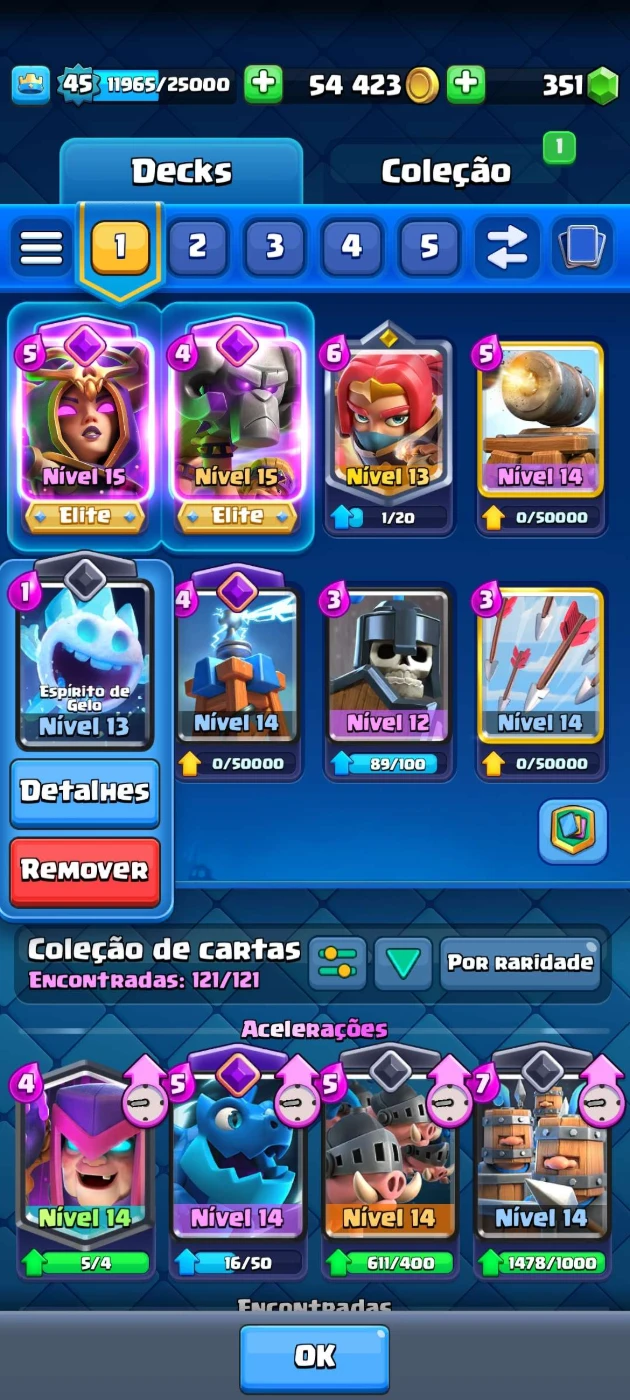Viewport: 630px width, 1400px height.
Task: Remove Espírito de Gelo from deck
Action: point(85,870)
